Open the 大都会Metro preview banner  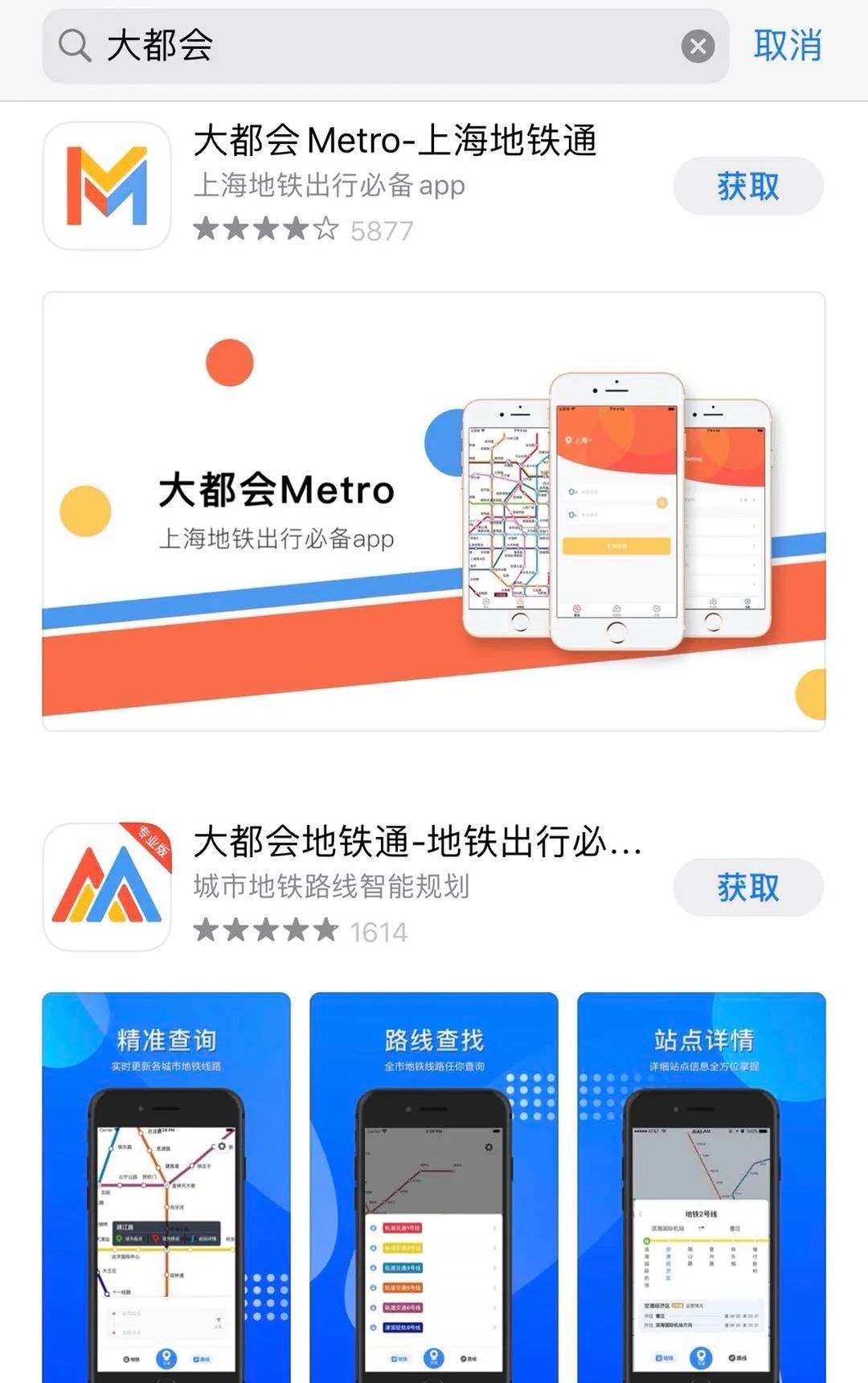tap(434, 511)
